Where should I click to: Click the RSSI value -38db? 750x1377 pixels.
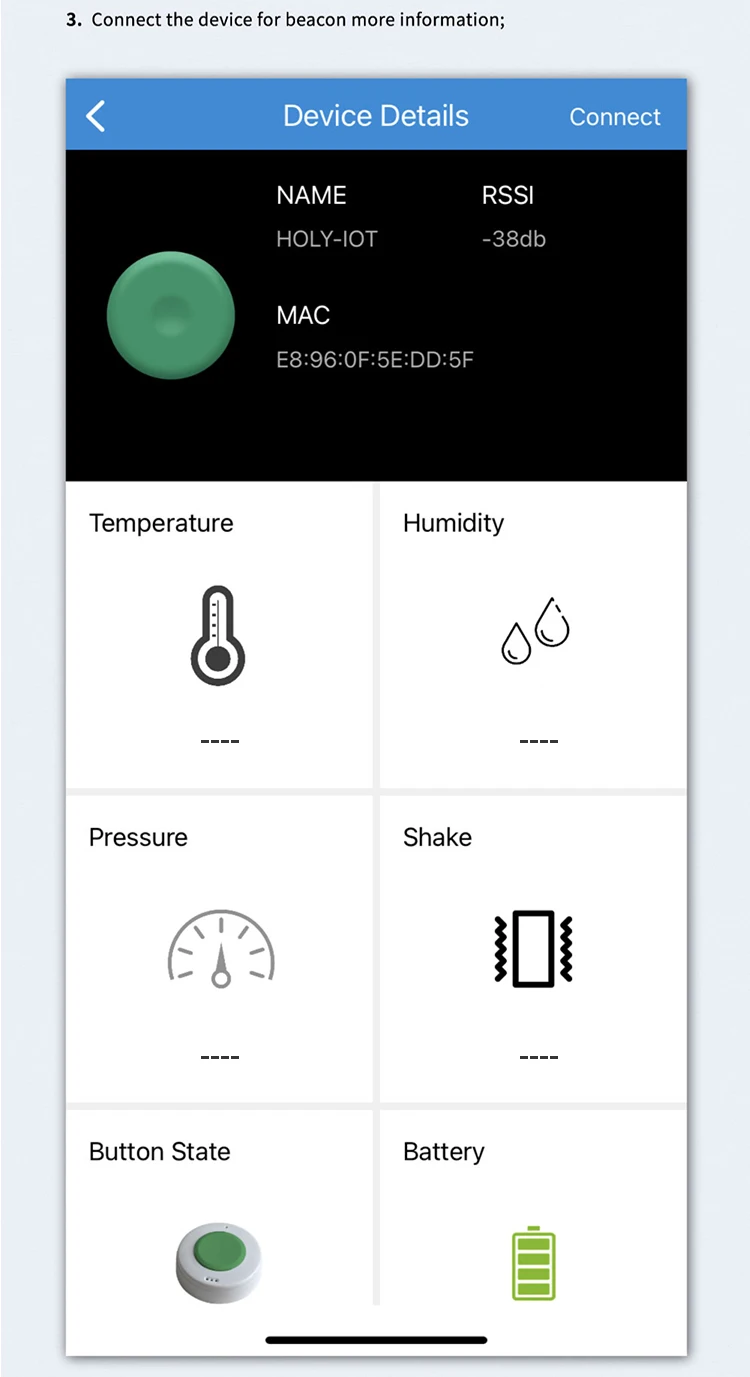(513, 238)
